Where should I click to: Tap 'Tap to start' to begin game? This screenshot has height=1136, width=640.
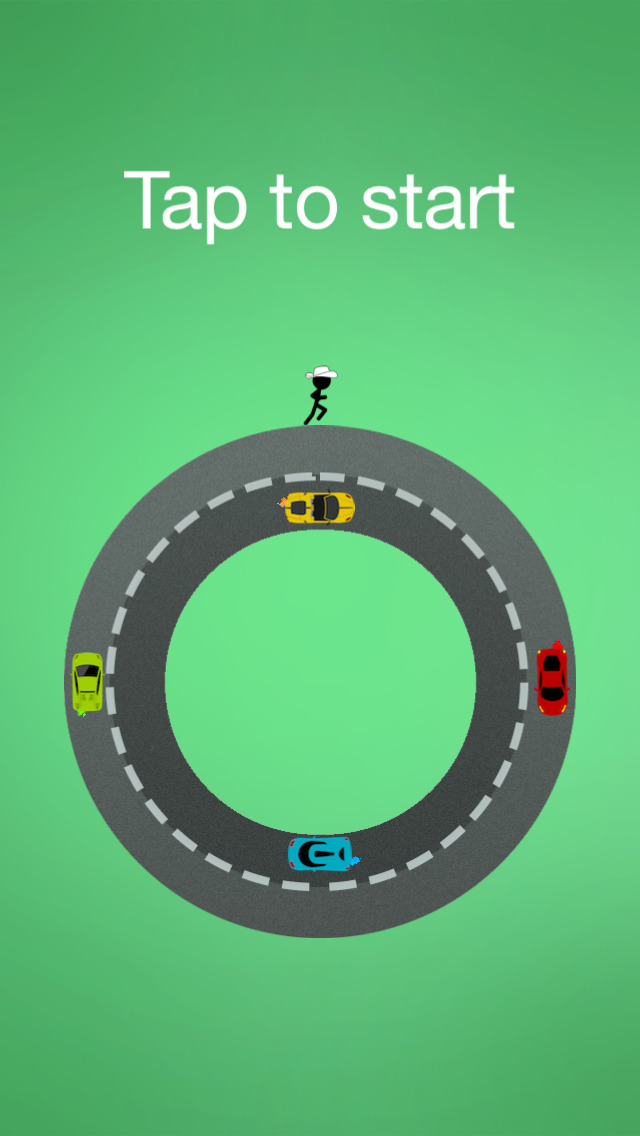[x=319, y=201]
